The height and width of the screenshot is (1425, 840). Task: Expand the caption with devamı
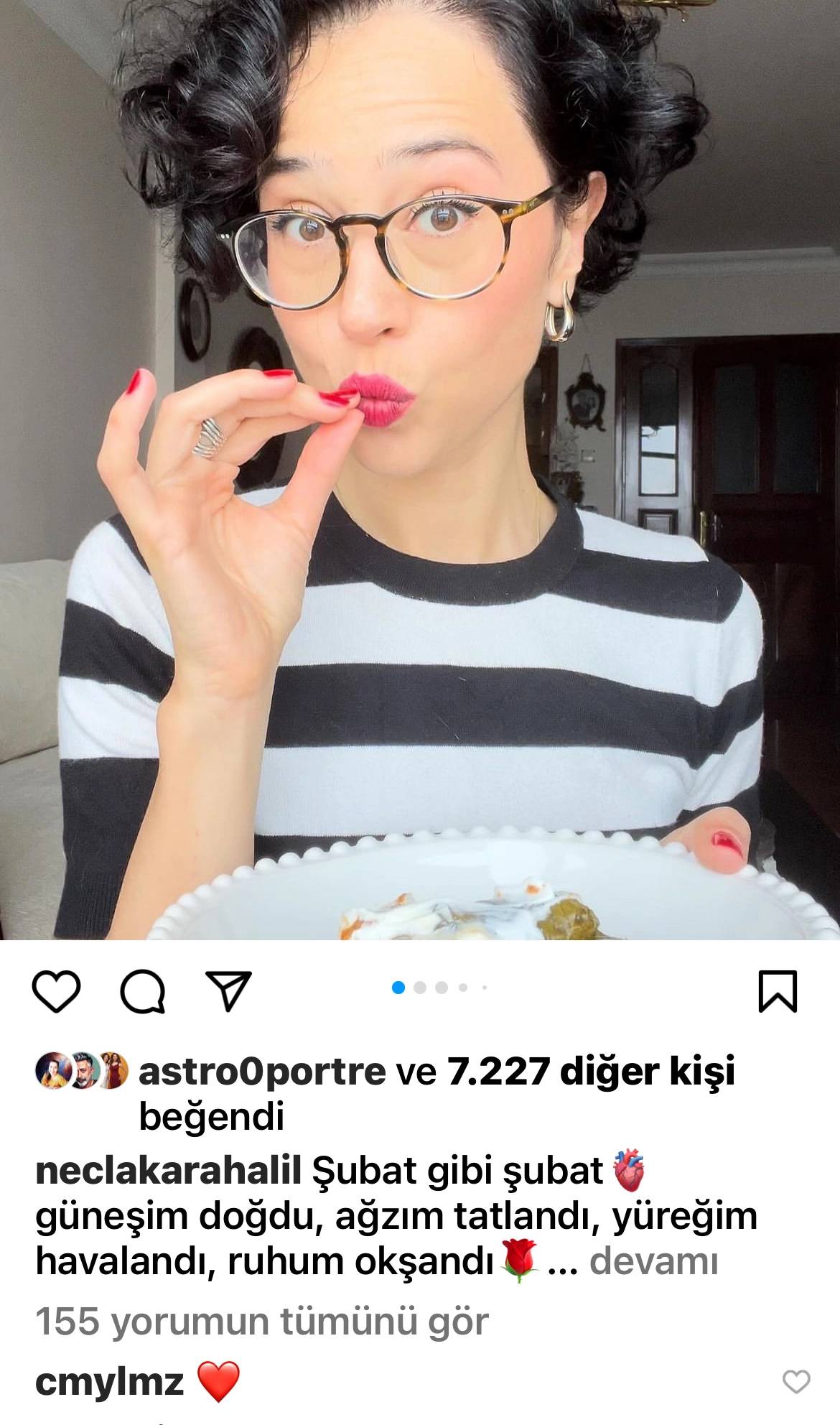pos(653,1262)
